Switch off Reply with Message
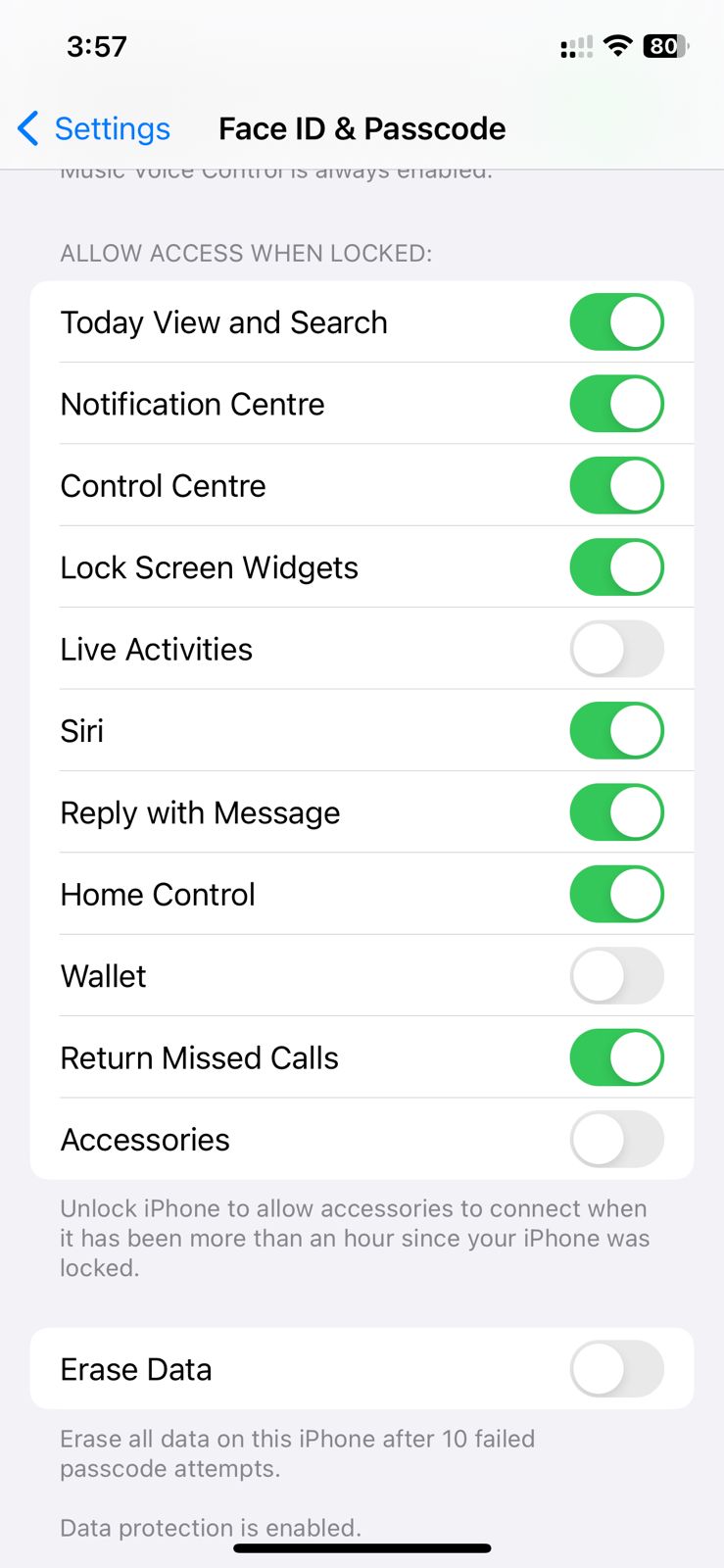The height and width of the screenshot is (1568, 724). point(616,812)
